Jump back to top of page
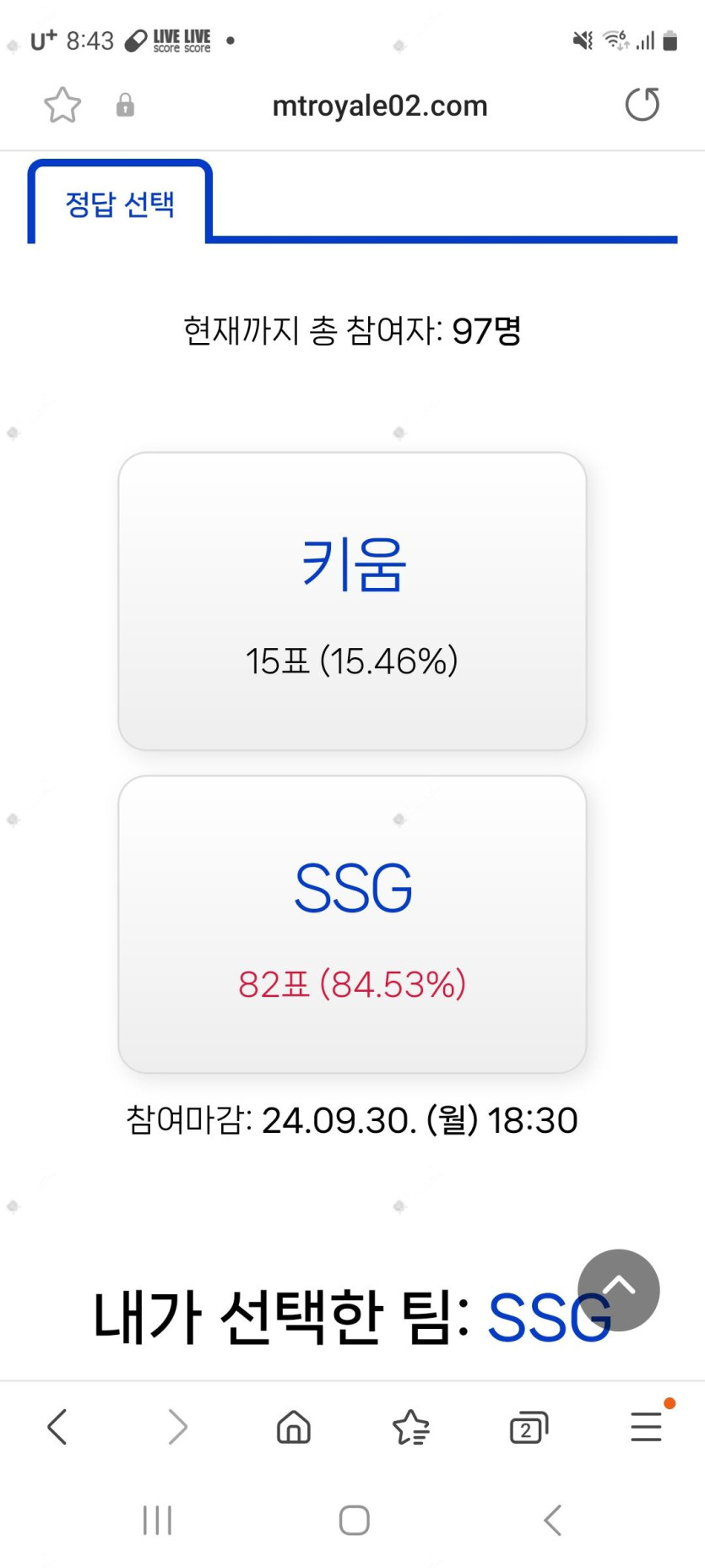This screenshot has height=1568, width=705. (618, 1289)
